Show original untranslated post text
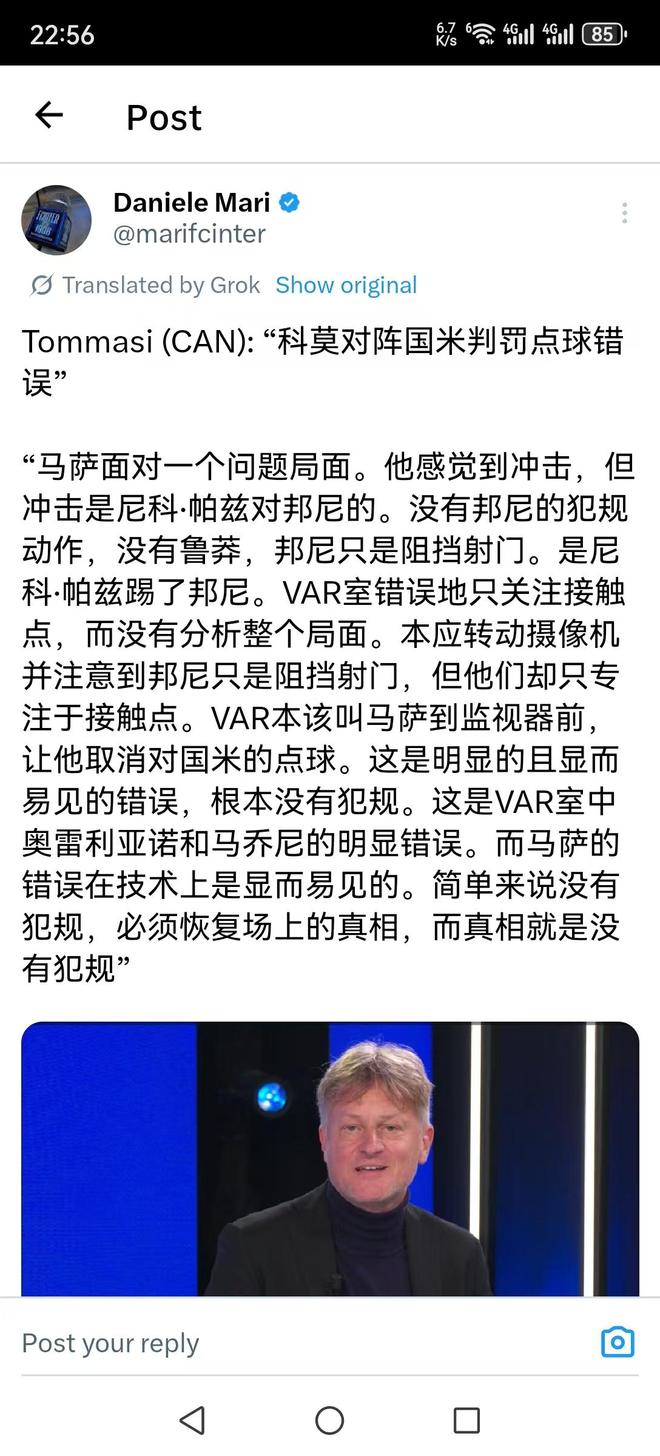 [346, 285]
